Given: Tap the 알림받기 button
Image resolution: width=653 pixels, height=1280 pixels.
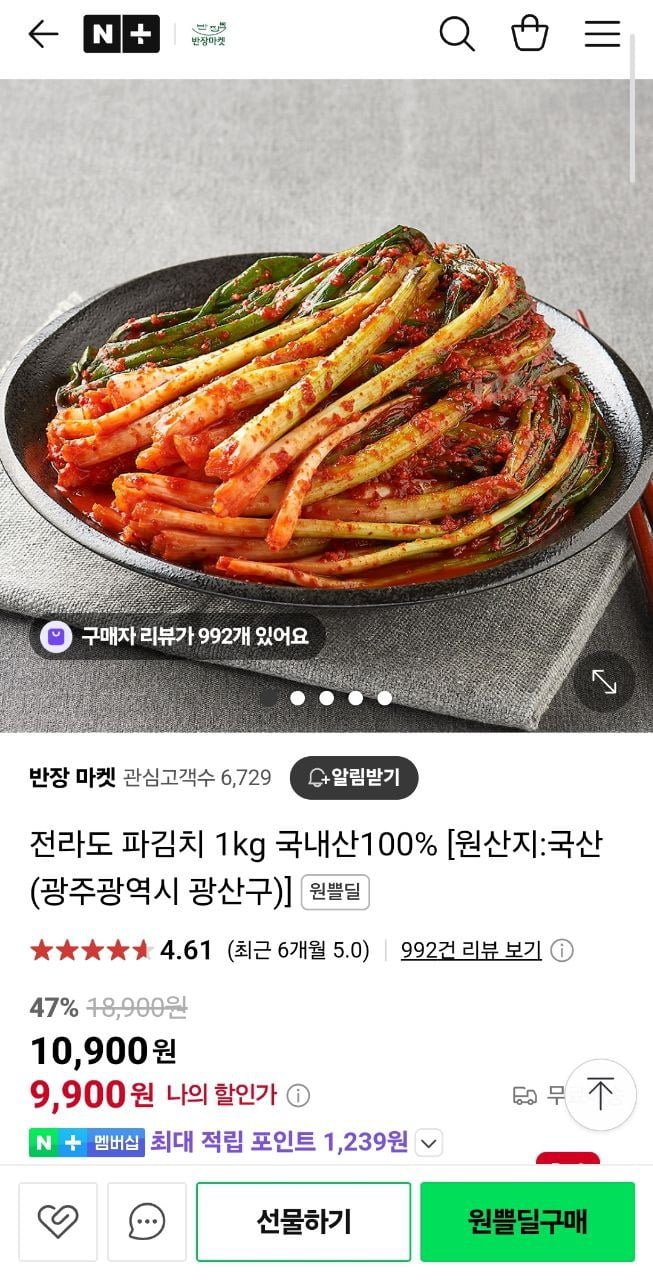Looking at the screenshot, I should (x=354, y=778).
